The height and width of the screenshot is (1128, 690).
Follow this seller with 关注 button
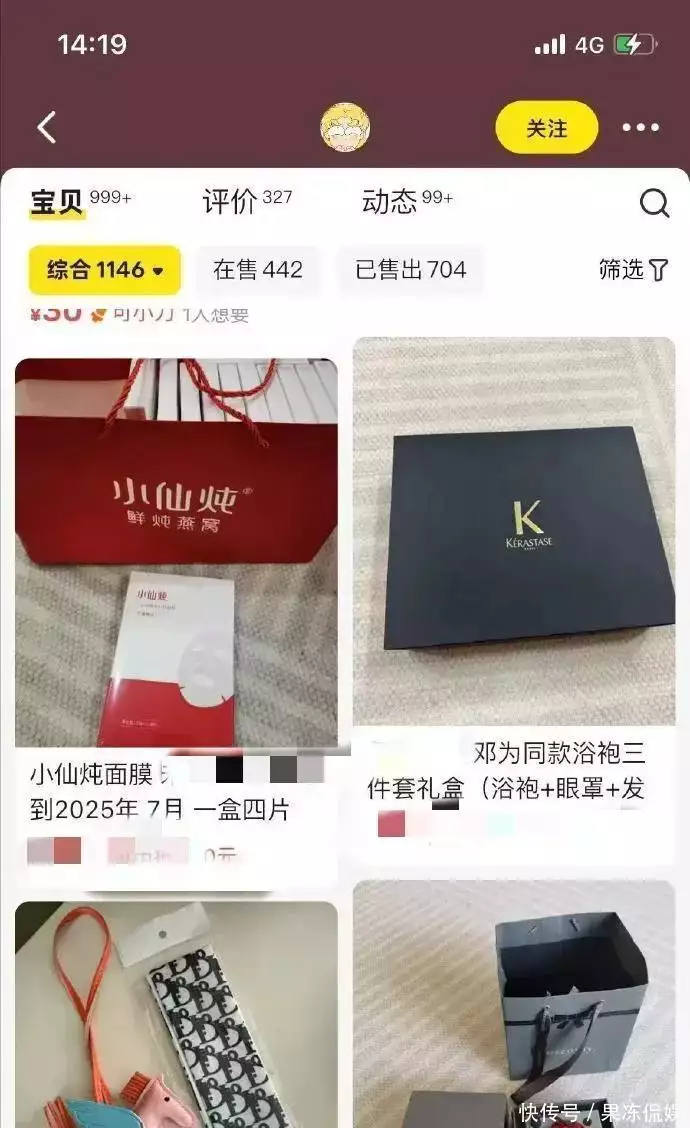(x=546, y=128)
